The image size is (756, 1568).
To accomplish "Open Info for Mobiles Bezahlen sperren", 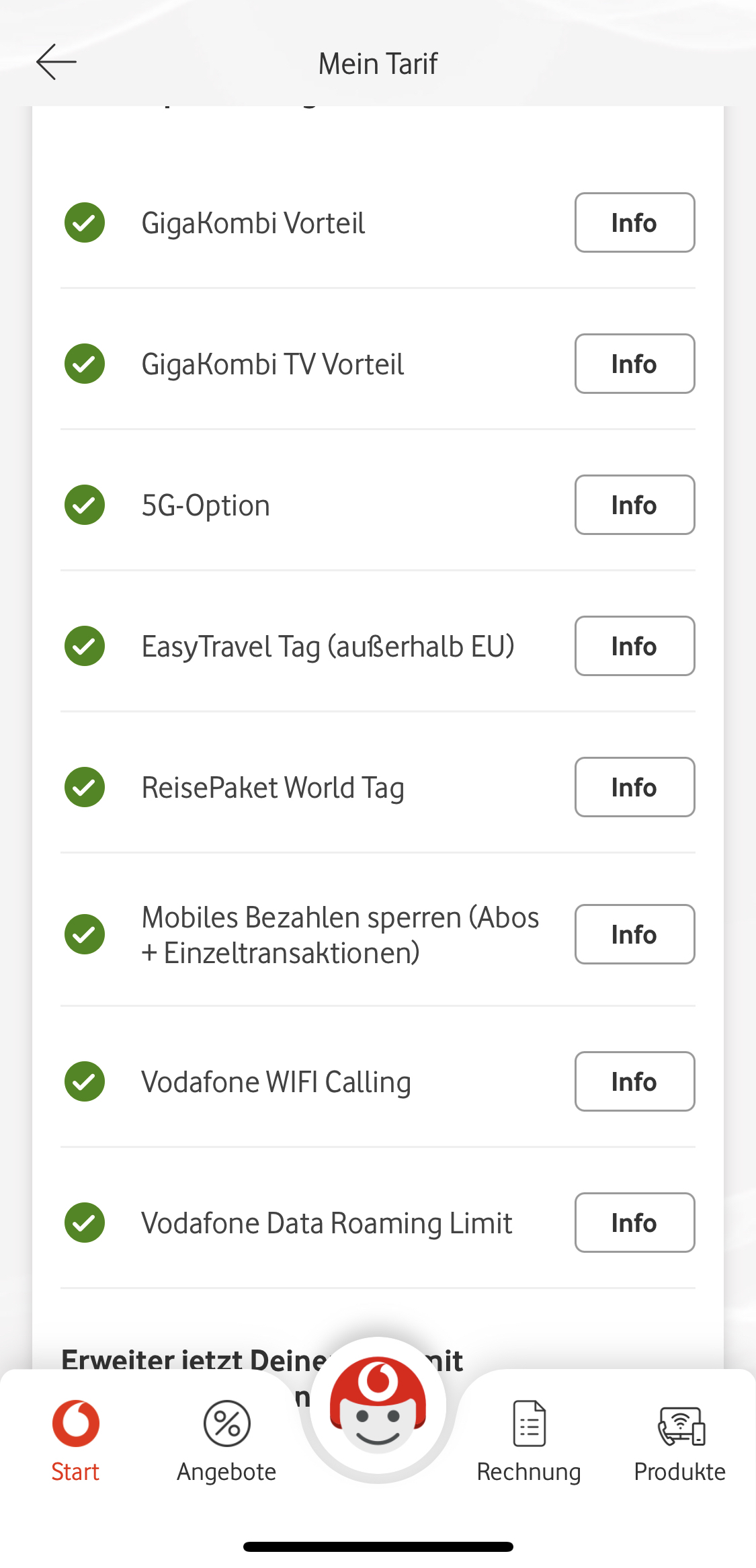I will point(634,934).
